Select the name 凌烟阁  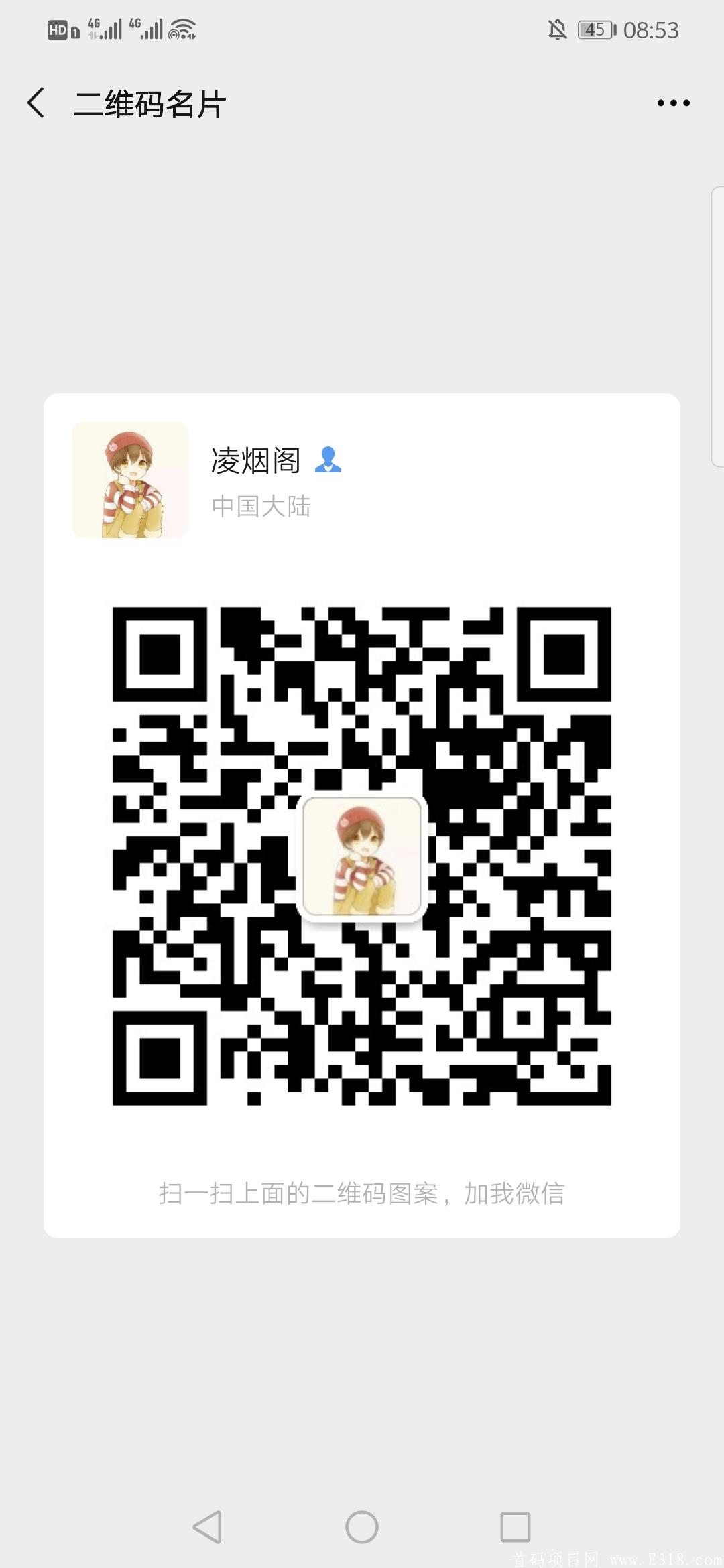256,461
